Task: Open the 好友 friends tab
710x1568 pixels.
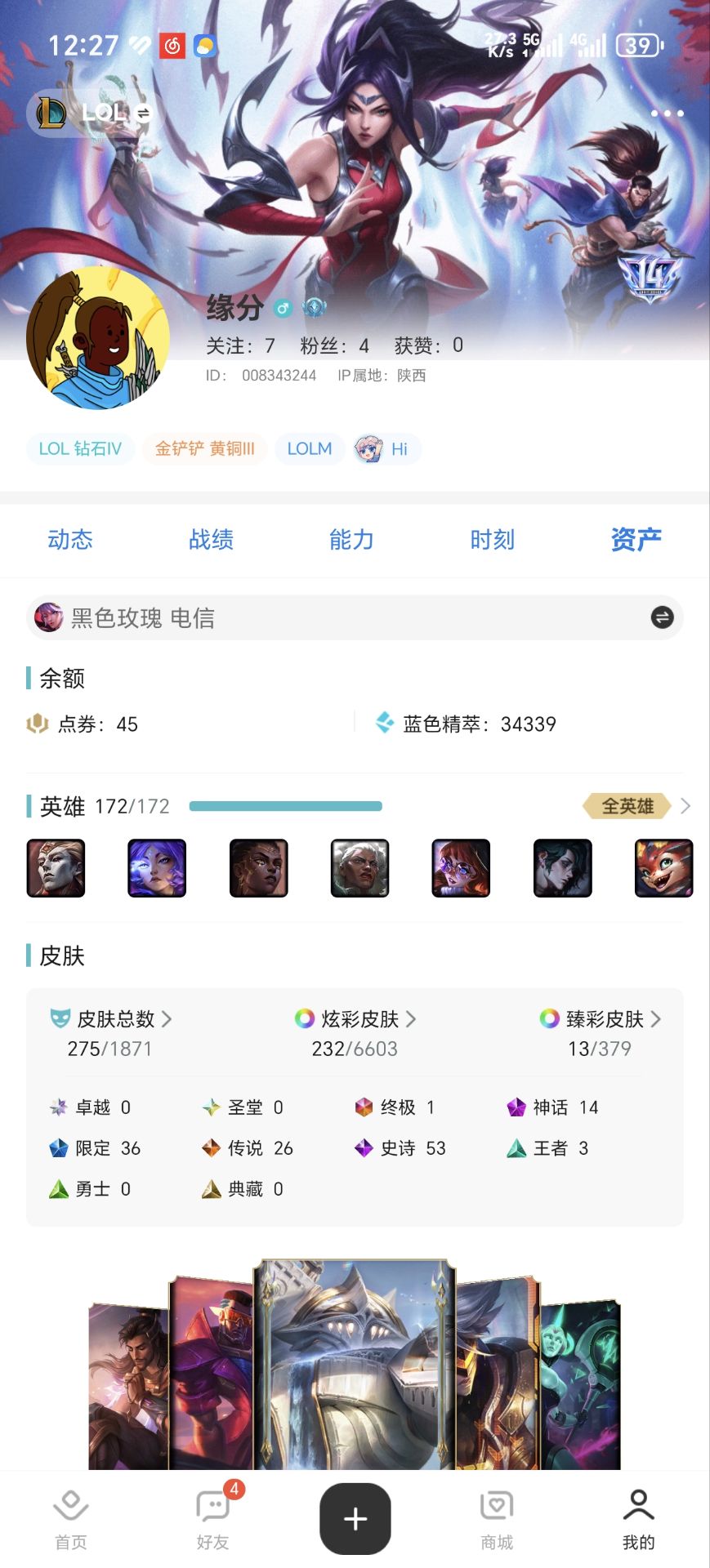Action: click(212, 1520)
